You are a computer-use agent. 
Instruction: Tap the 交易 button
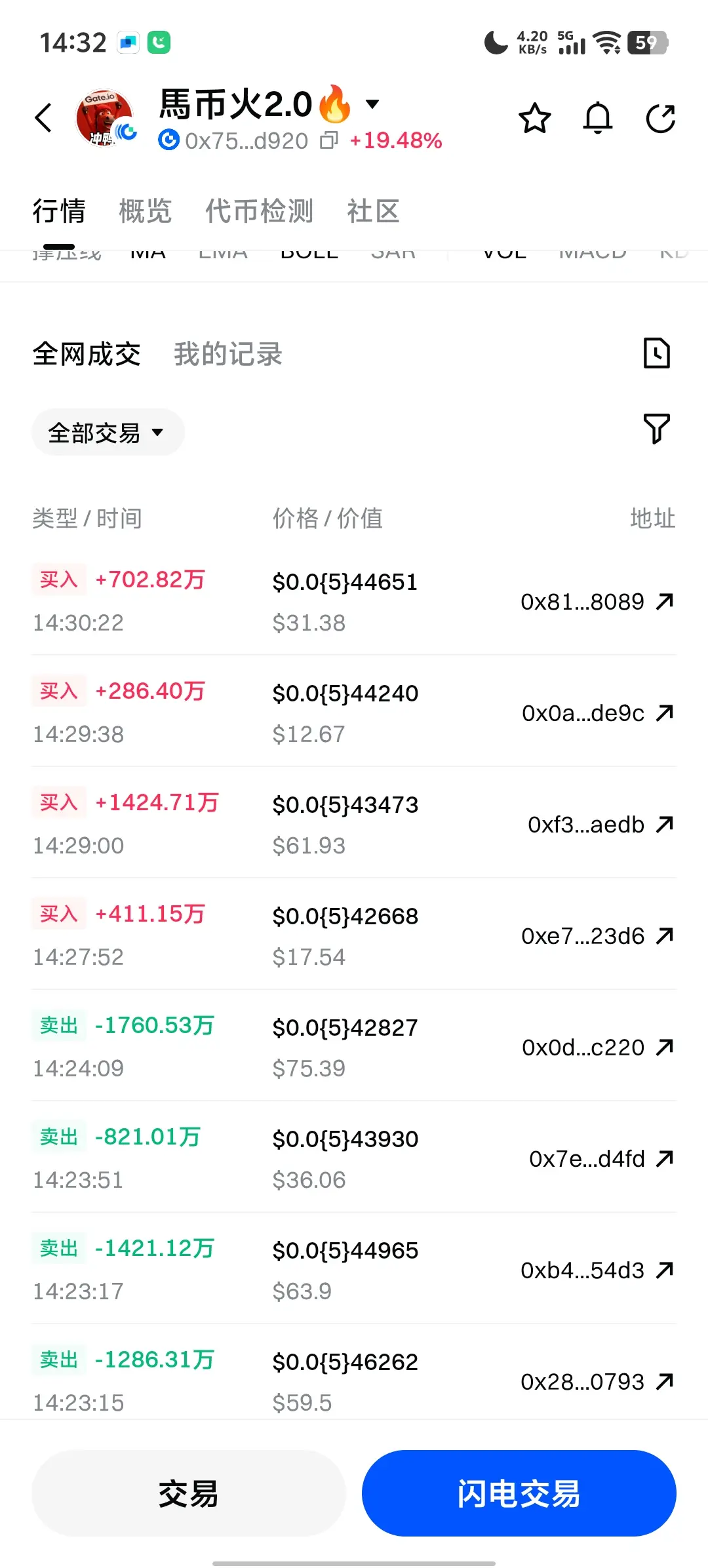188,1493
